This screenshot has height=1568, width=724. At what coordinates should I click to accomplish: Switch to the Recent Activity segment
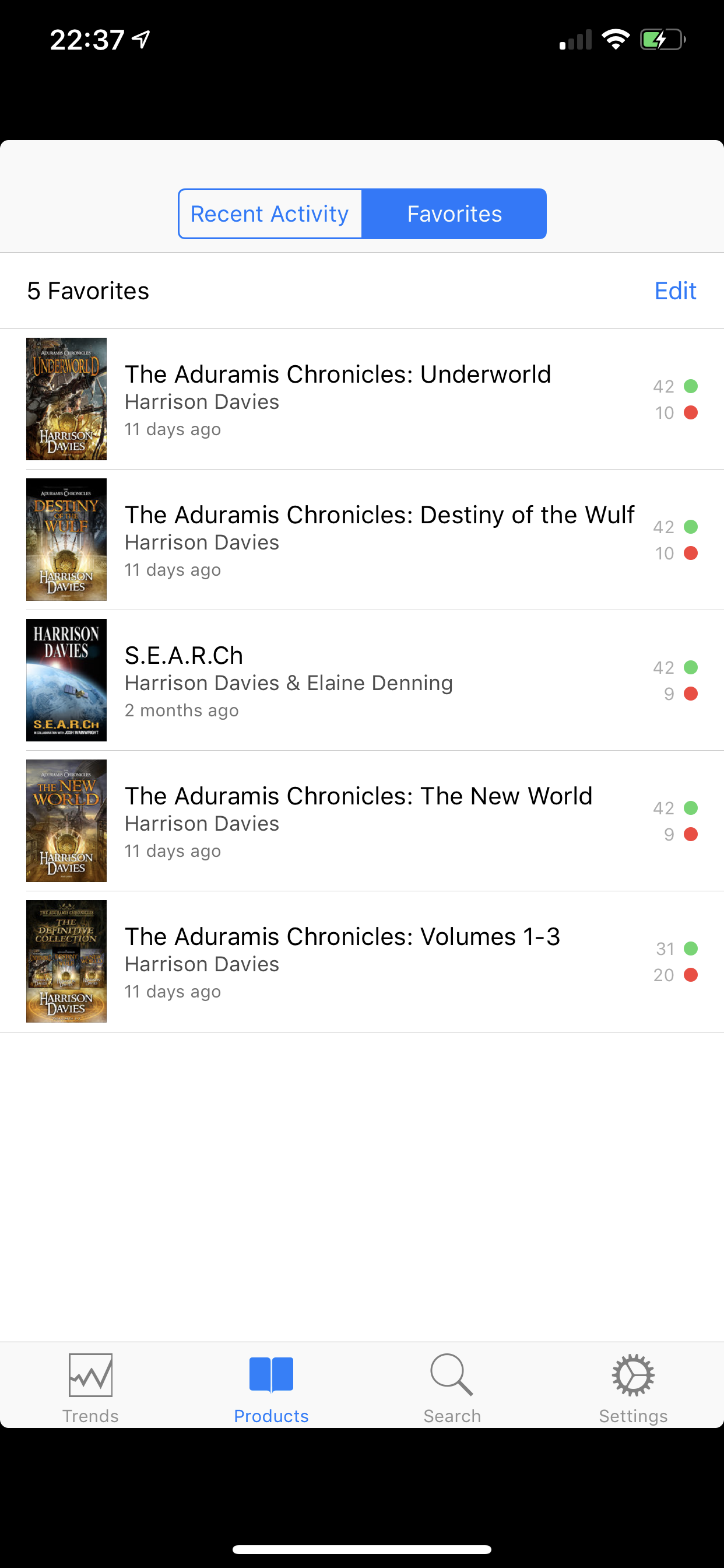(x=270, y=213)
